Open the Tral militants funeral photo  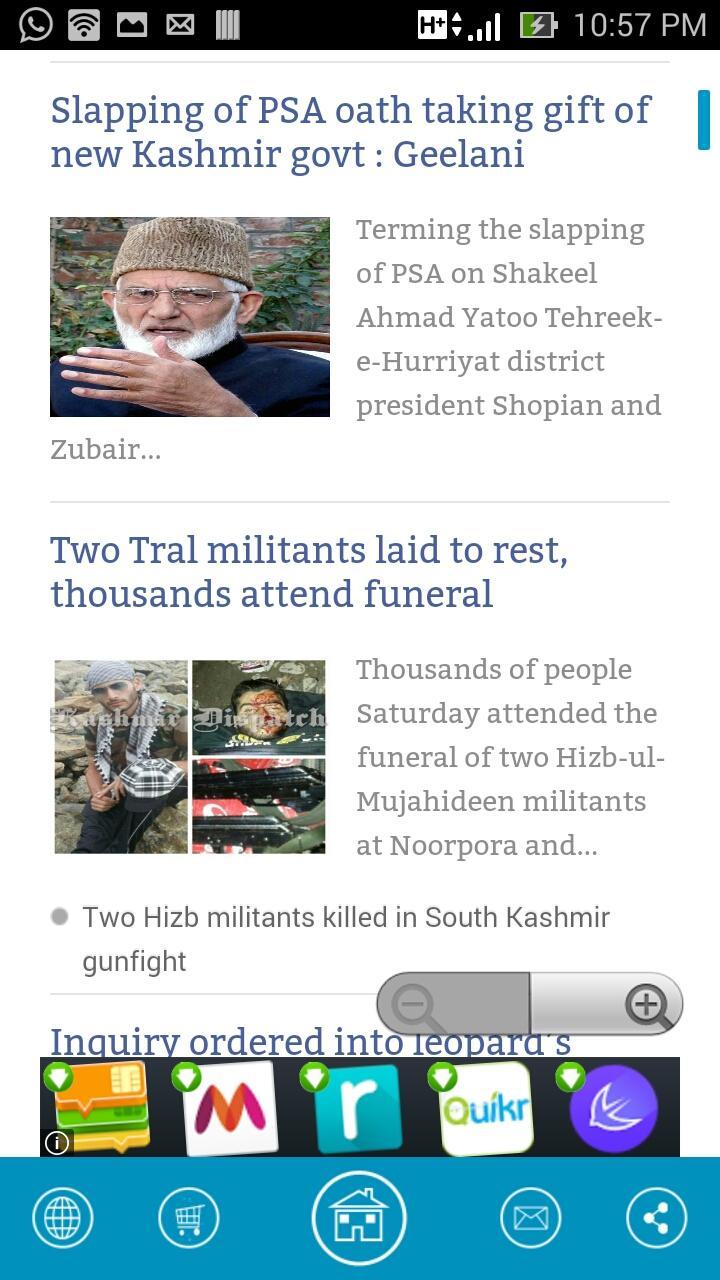190,756
